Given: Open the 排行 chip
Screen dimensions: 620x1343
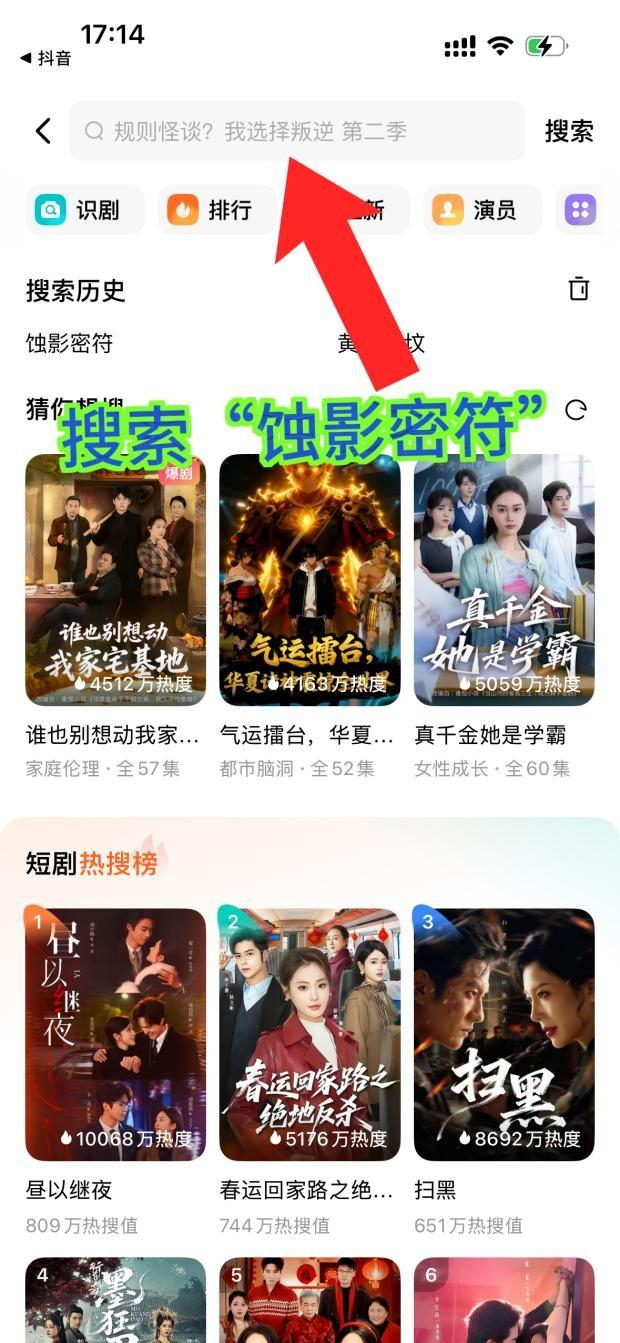Looking at the screenshot, I should coord(217,210).
